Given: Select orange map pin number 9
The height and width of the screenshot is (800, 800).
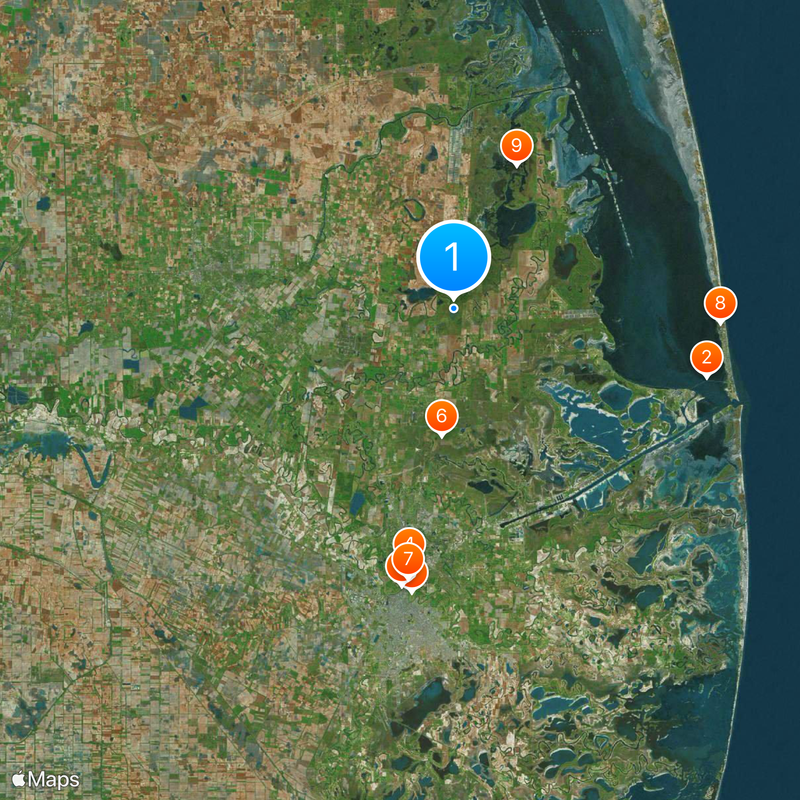Looking at the screenshot, I should (x=516, y=147).
